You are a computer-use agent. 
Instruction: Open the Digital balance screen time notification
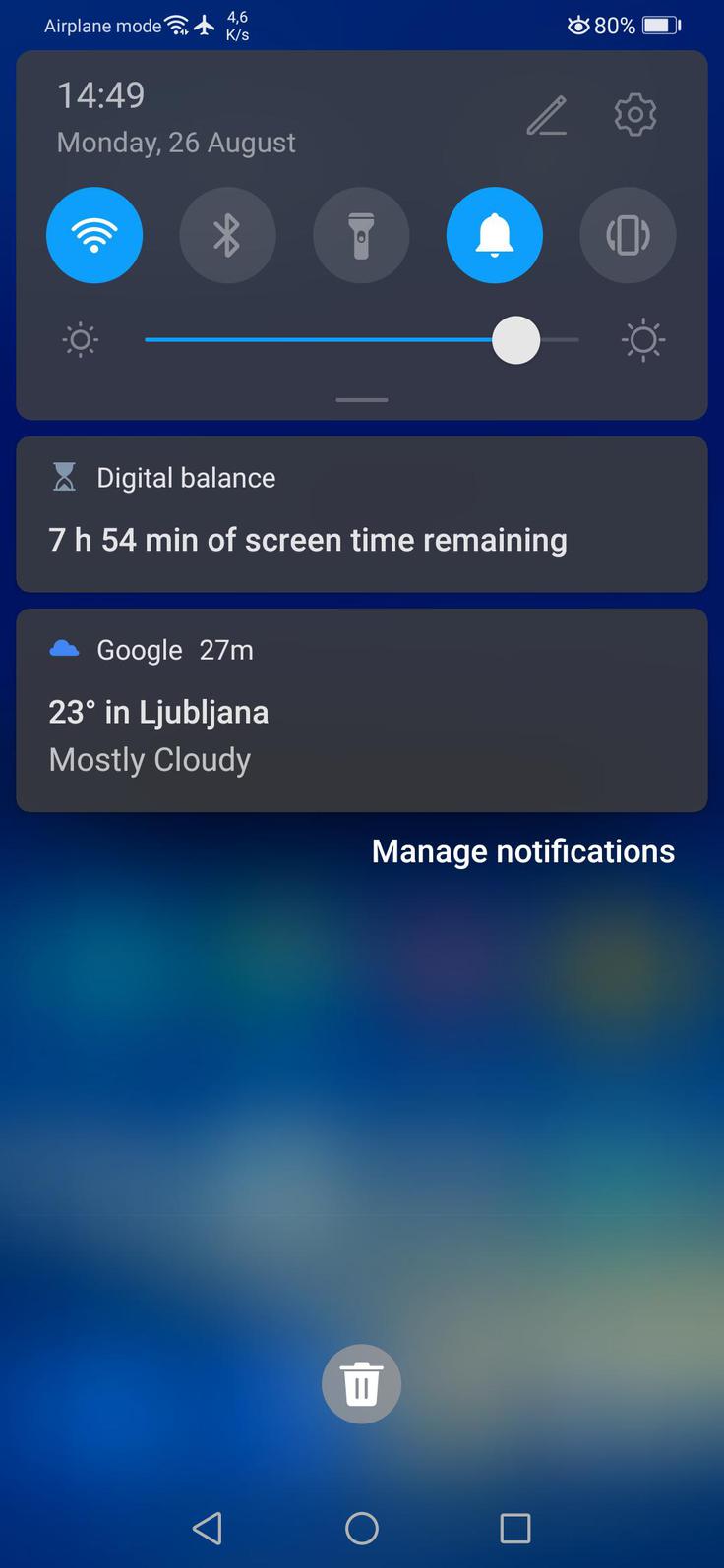(361, 514)
